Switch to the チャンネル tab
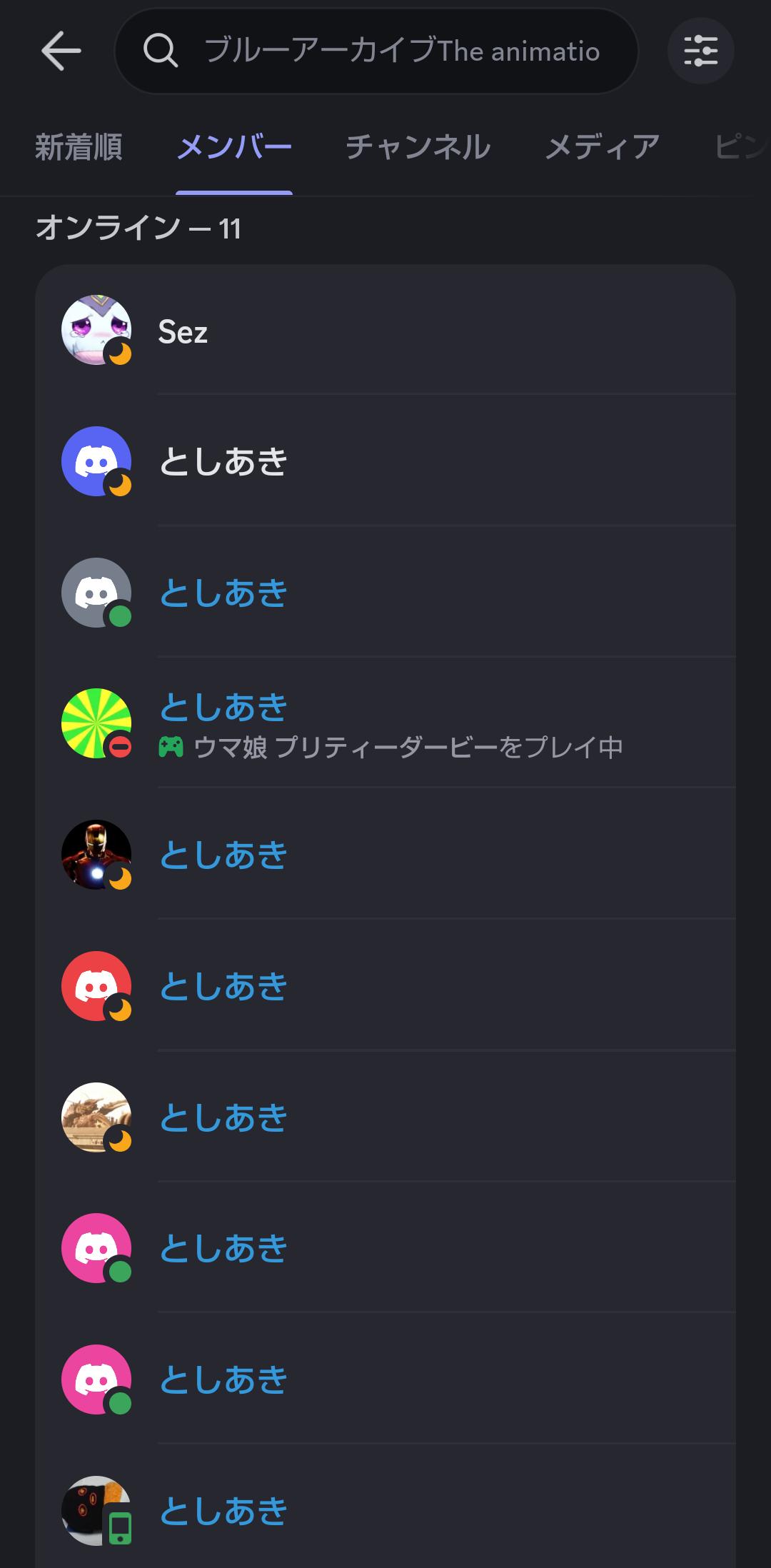This screenshot has width=771, height=1568. tap(418, 147)
